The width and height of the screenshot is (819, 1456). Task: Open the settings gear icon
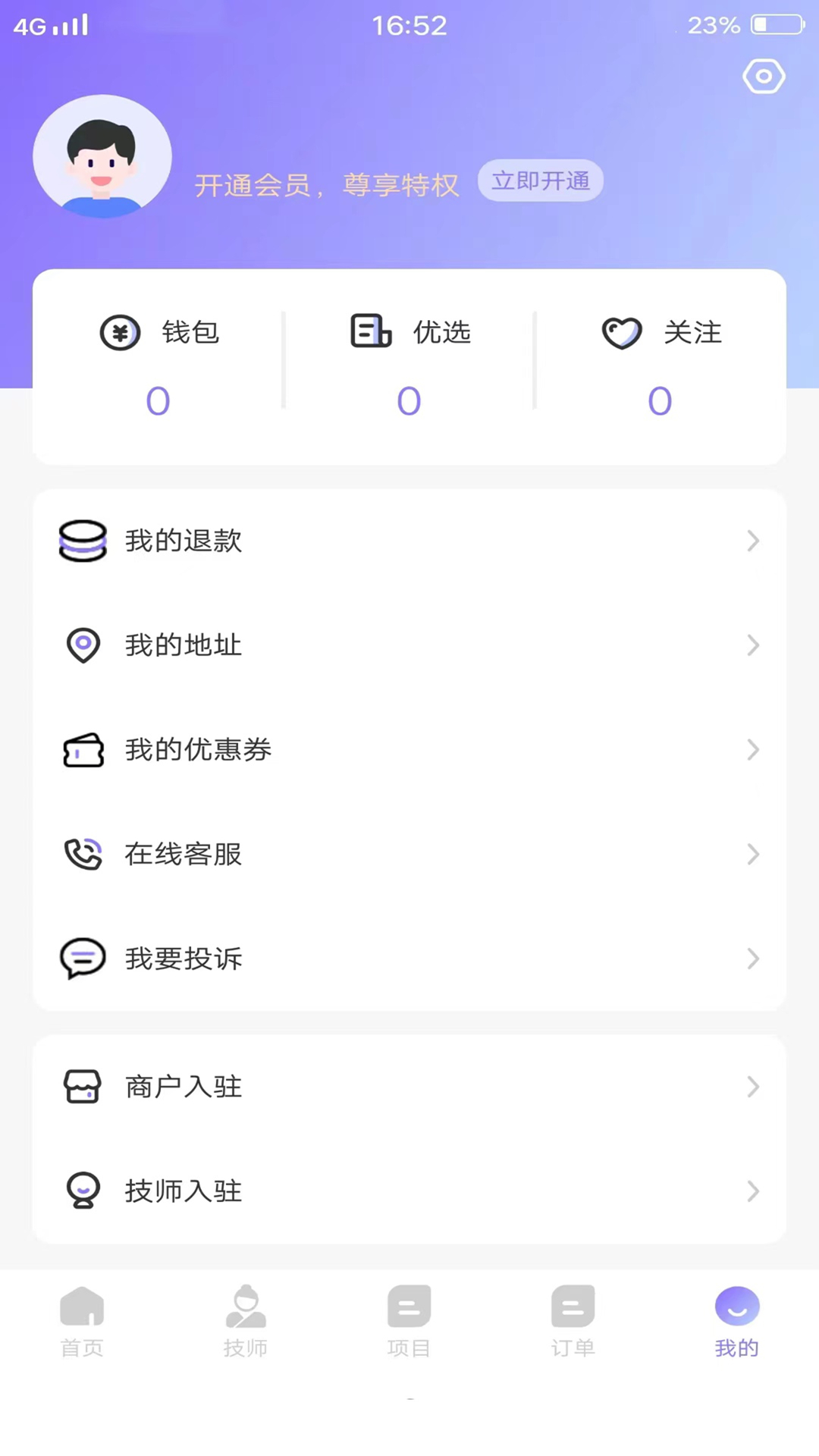[764, 76]
